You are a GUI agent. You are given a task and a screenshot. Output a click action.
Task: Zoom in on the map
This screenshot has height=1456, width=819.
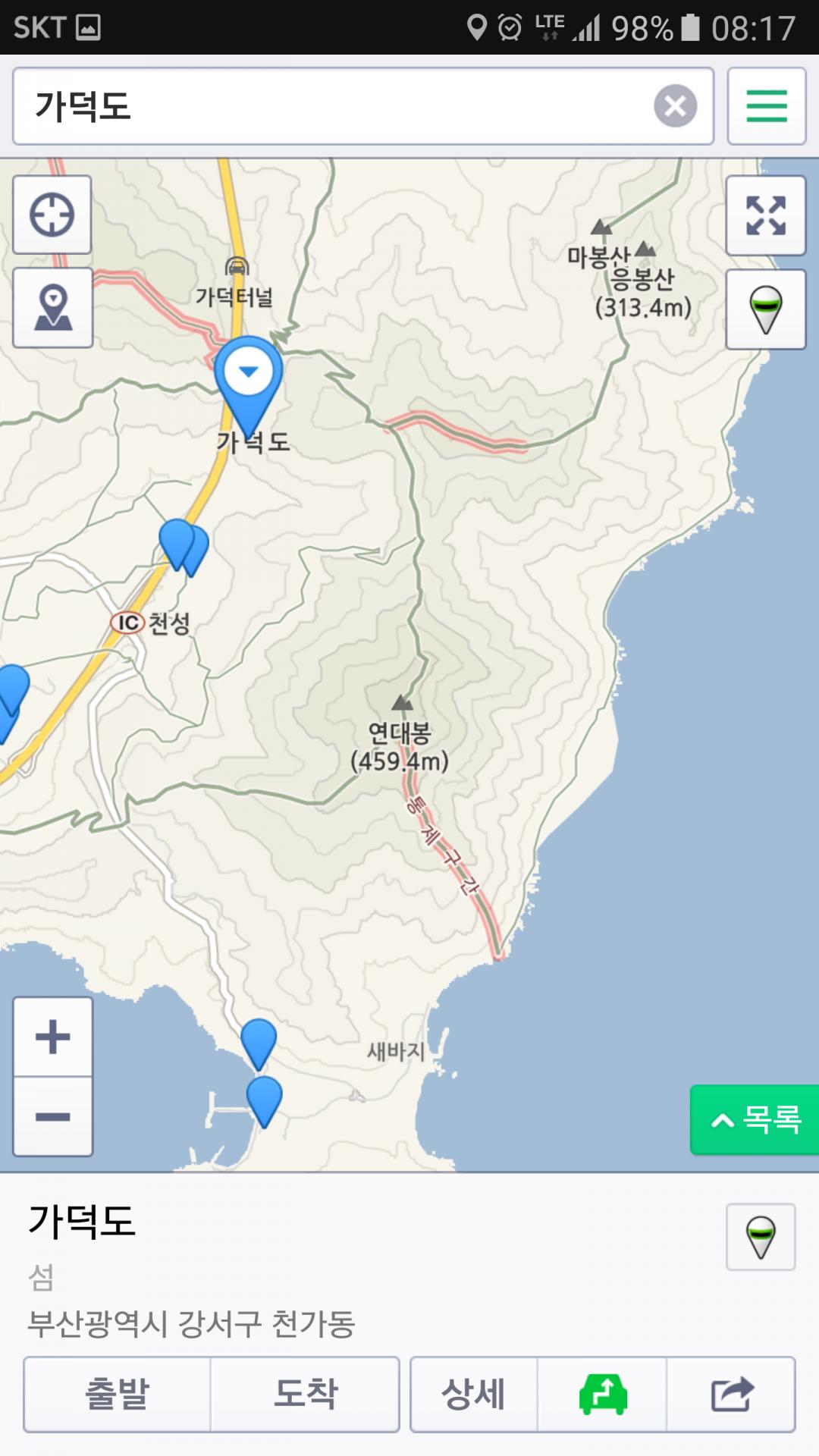pyautogui.click(x=52, y=1037)
